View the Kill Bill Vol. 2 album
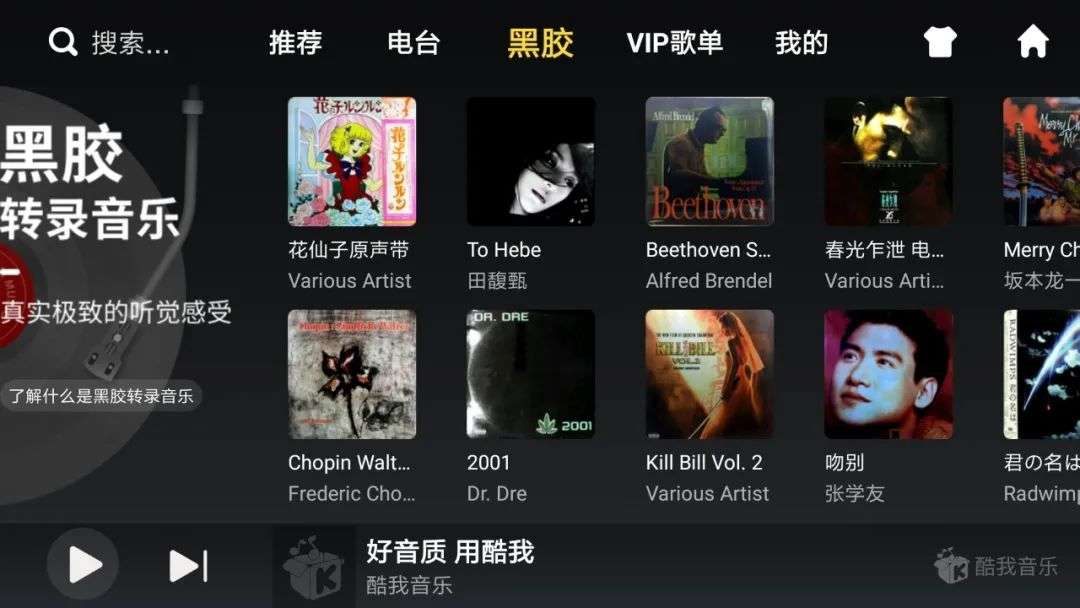 709,374
